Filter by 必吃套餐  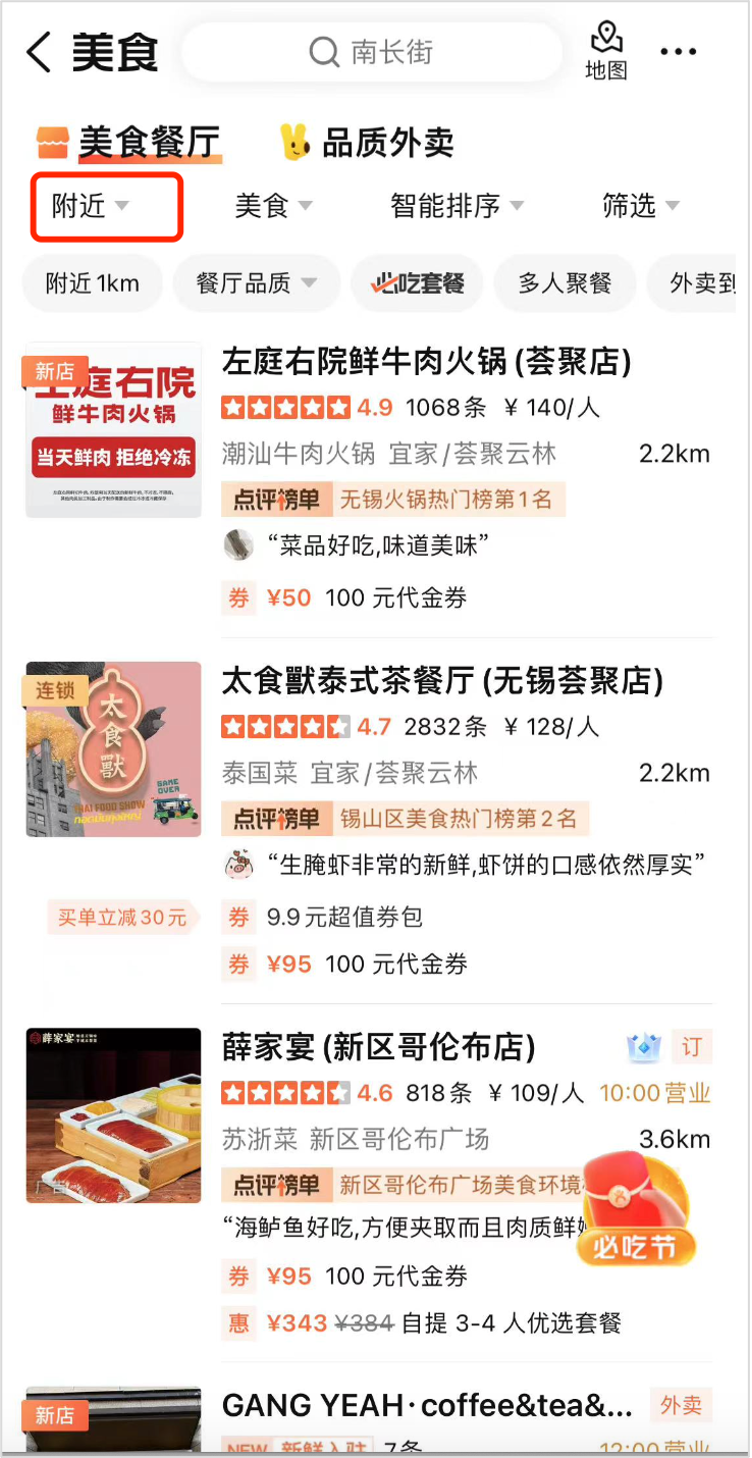click(x=417, y=283)
